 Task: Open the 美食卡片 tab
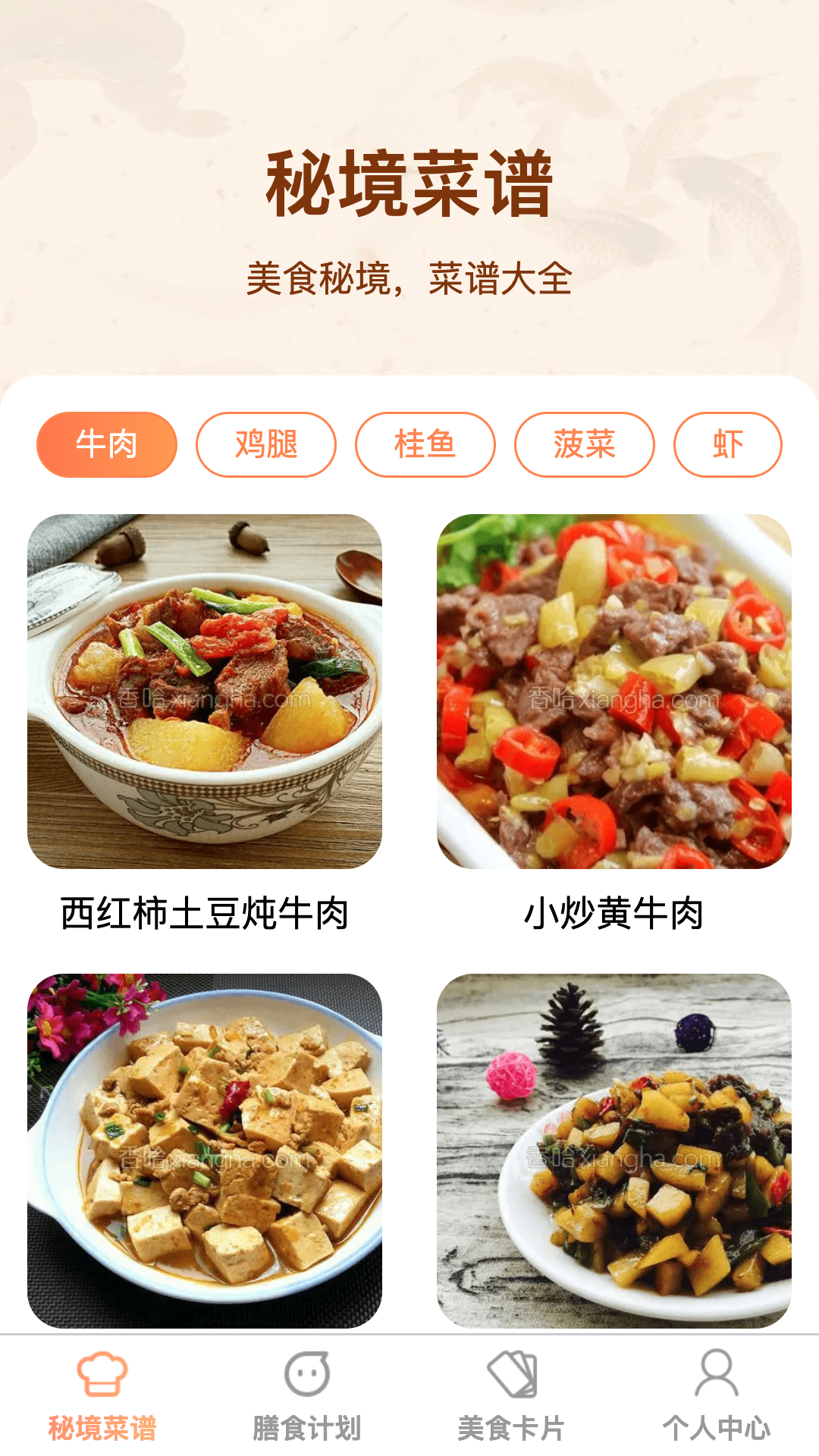pyautogui.click(x=512, y=1395)
